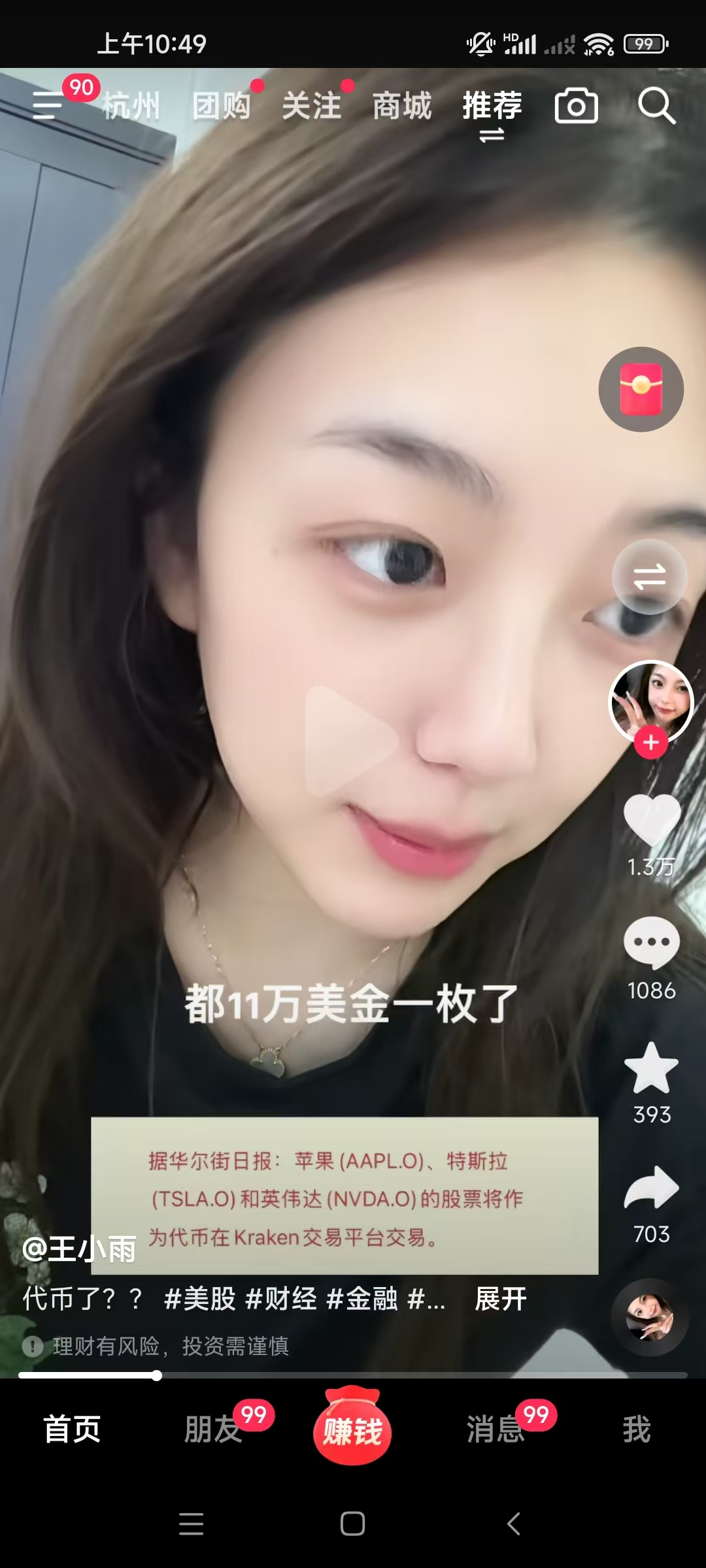The height and width of the screenshot is (1568, 706).
Task: Go to the 我 profile tab
Action: point(636,1429)
